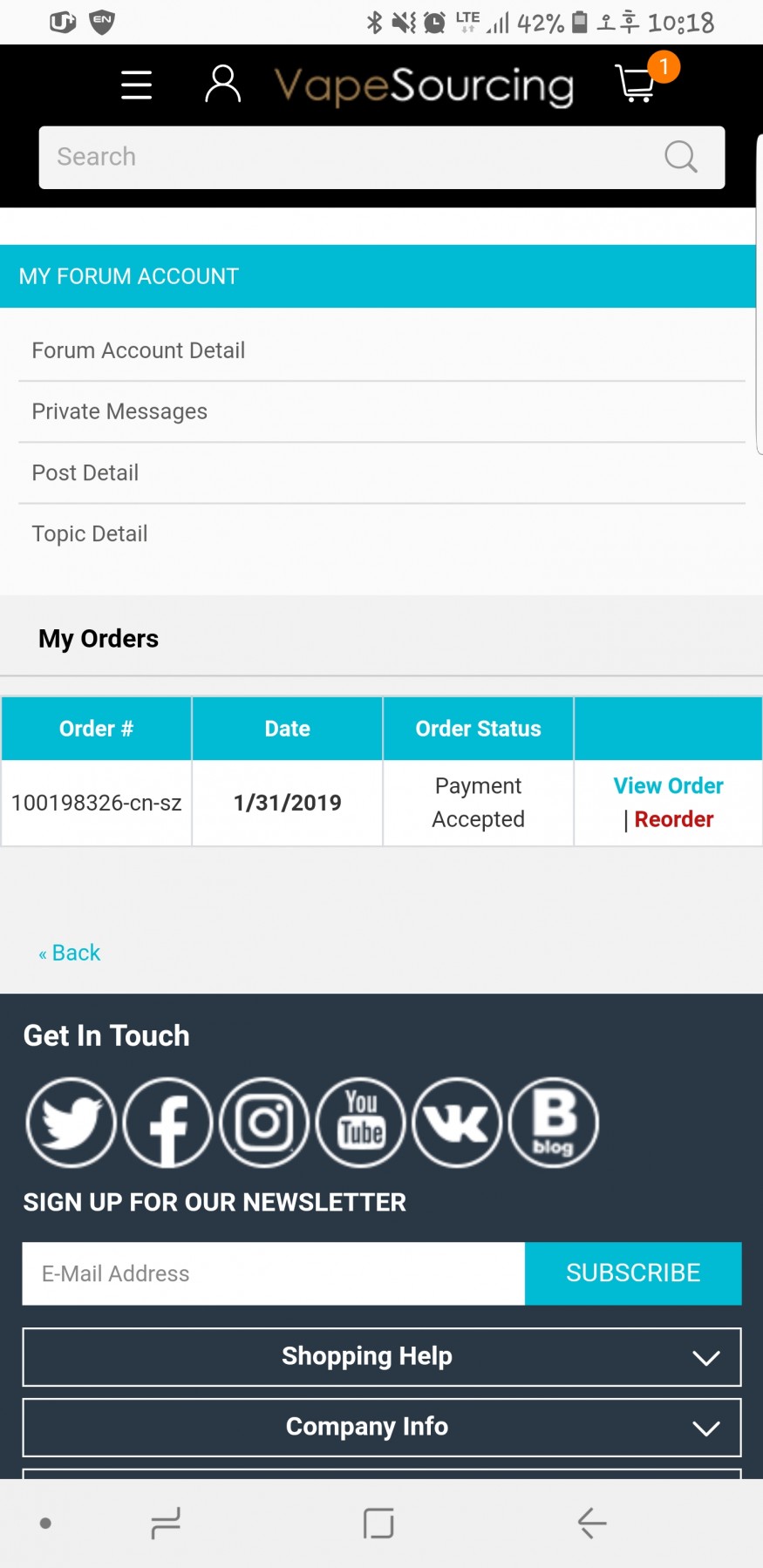View Order 100198326-cn-sz
This screenshot has height=1568, width=763.
coord(668,785)
